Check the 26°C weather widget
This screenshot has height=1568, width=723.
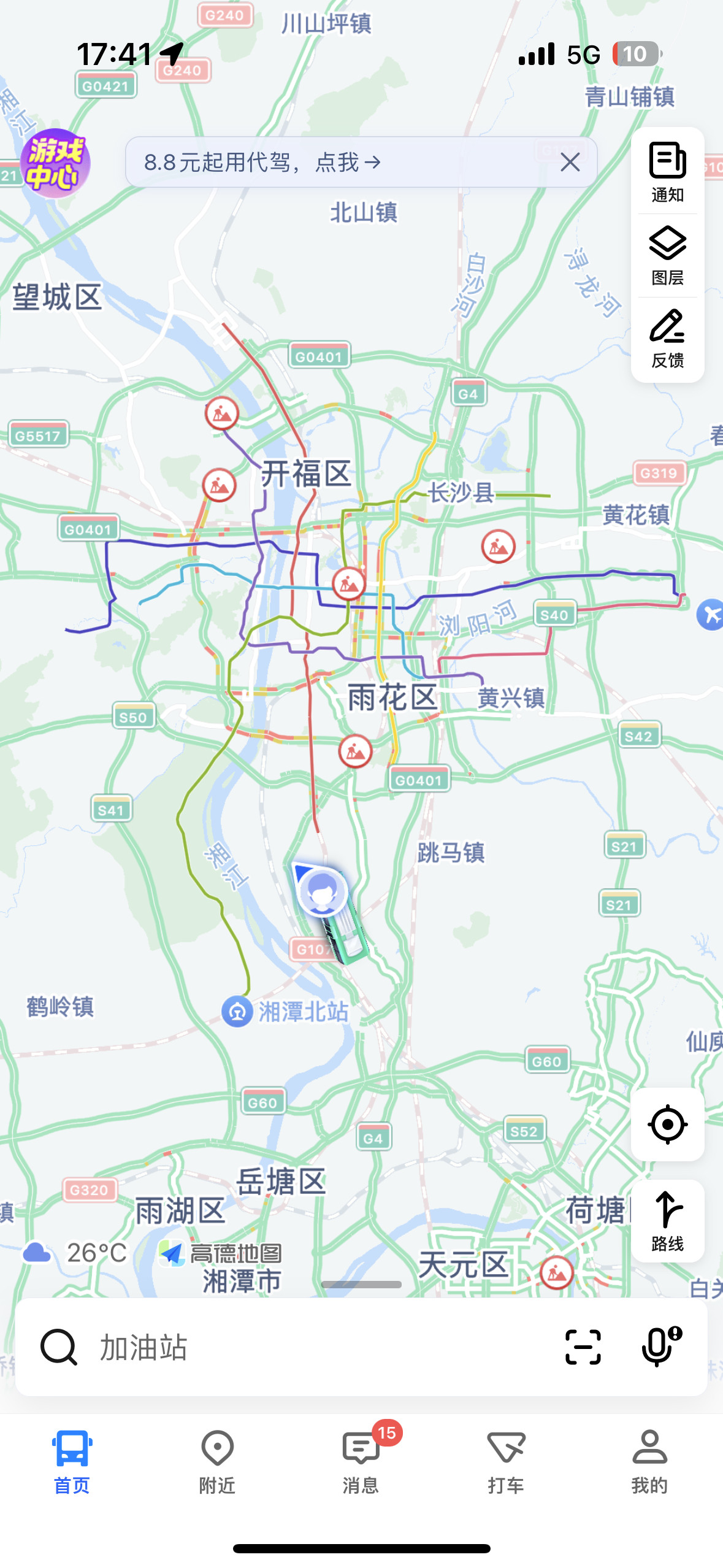(75, 1253)
